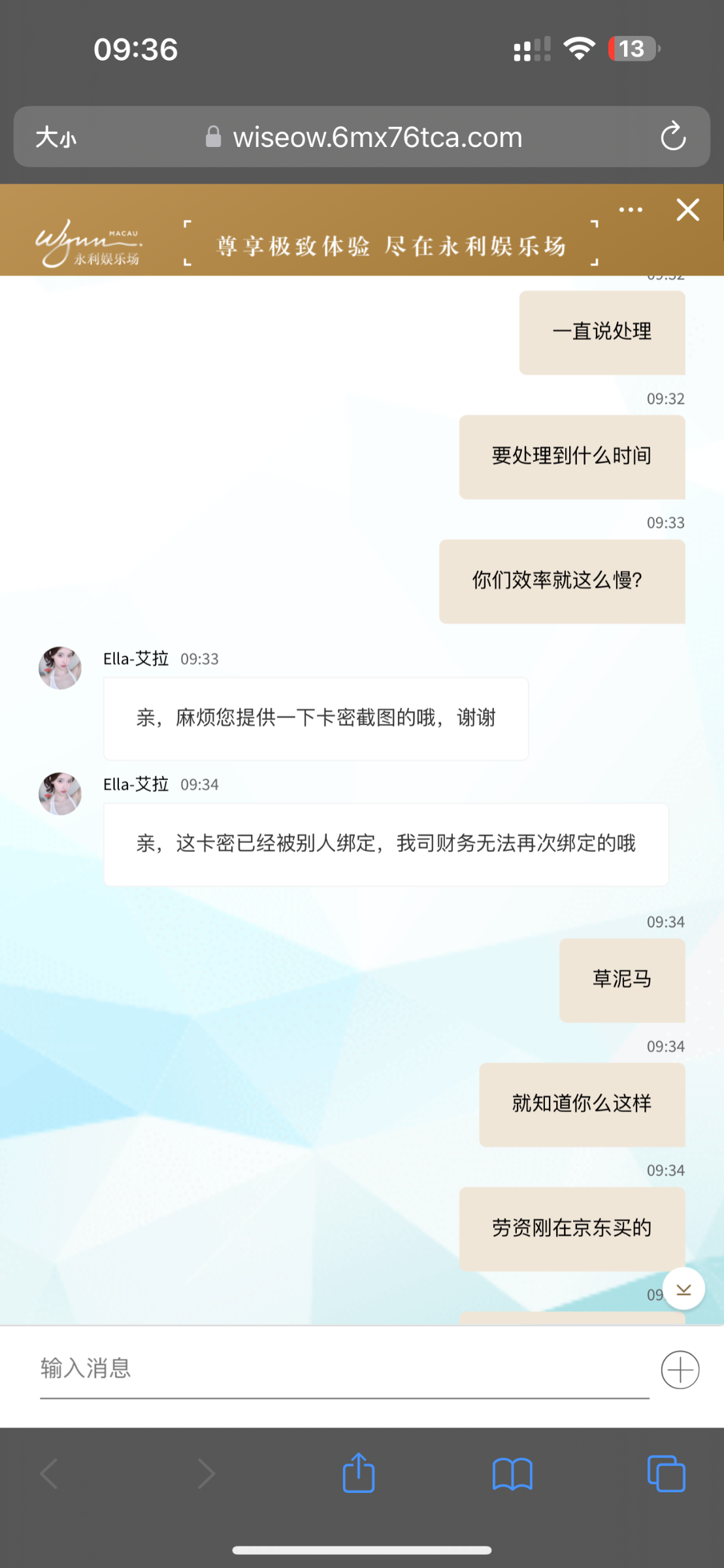Share this page from Safari toolbar

click(359, 1473)
